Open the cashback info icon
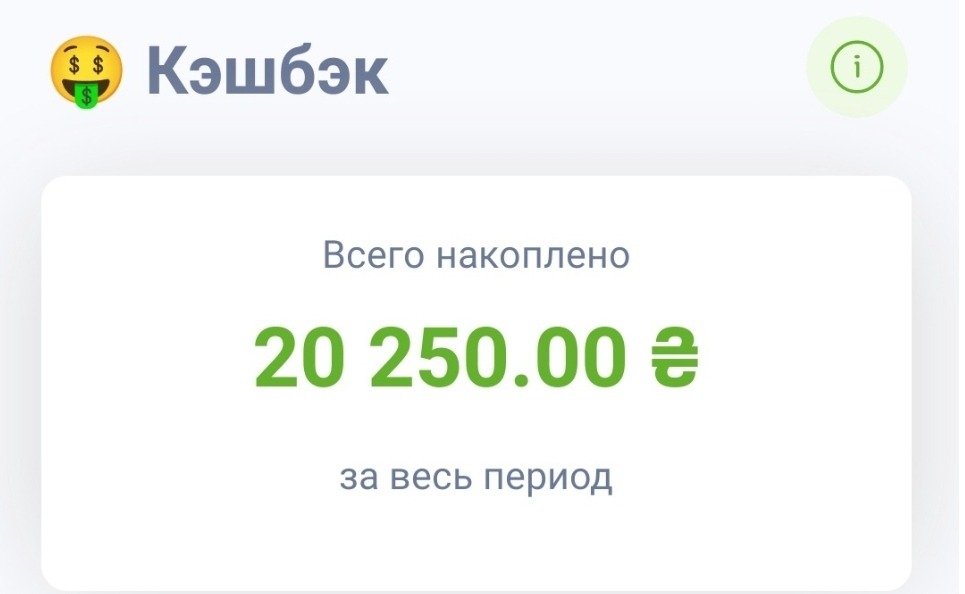The height and width of the screenshot is (594, 965). pos(856,68)
